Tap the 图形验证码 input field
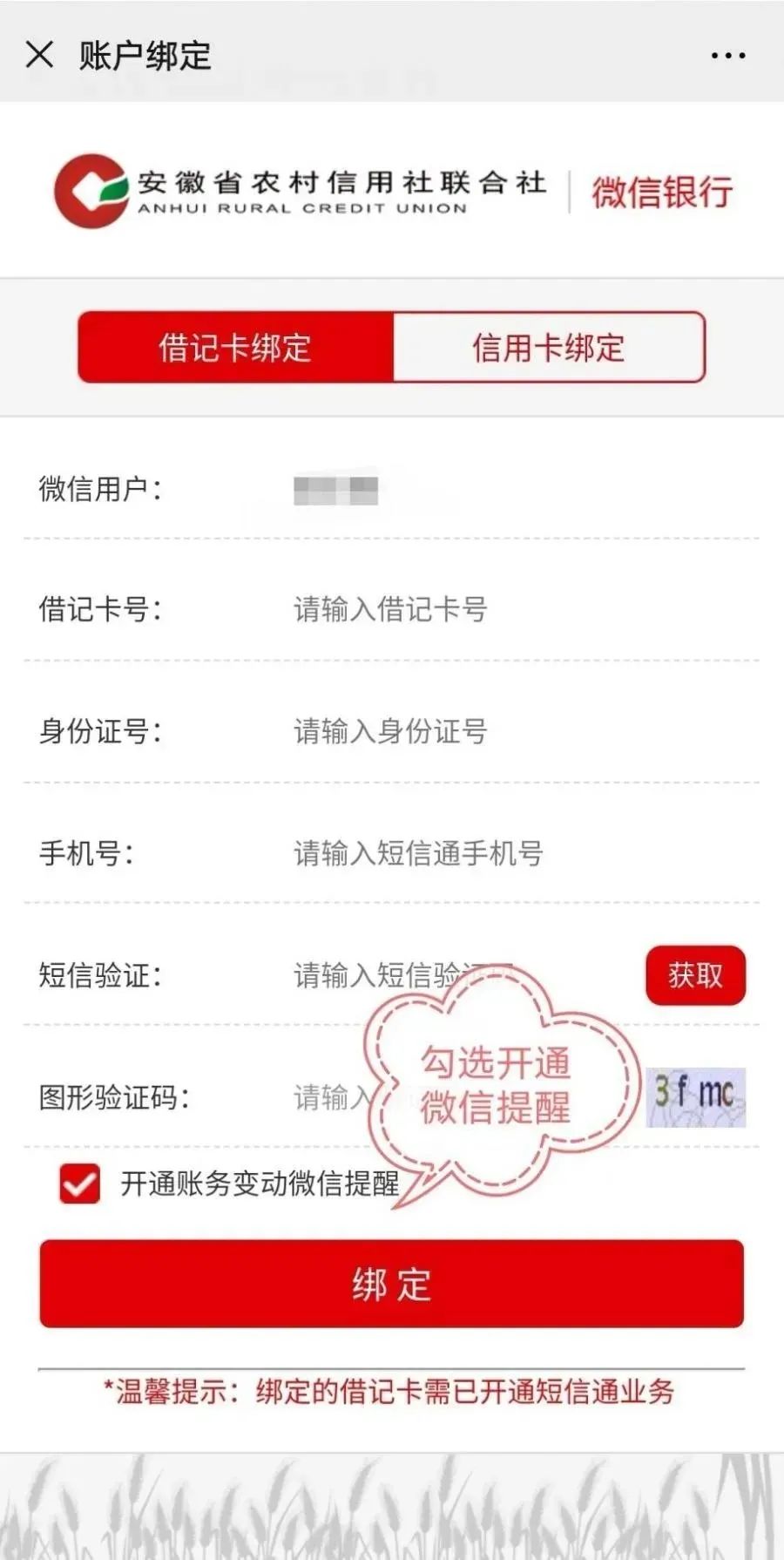Image resolution: width=784 pixels, height=1560 pixels. (331, 1097)
